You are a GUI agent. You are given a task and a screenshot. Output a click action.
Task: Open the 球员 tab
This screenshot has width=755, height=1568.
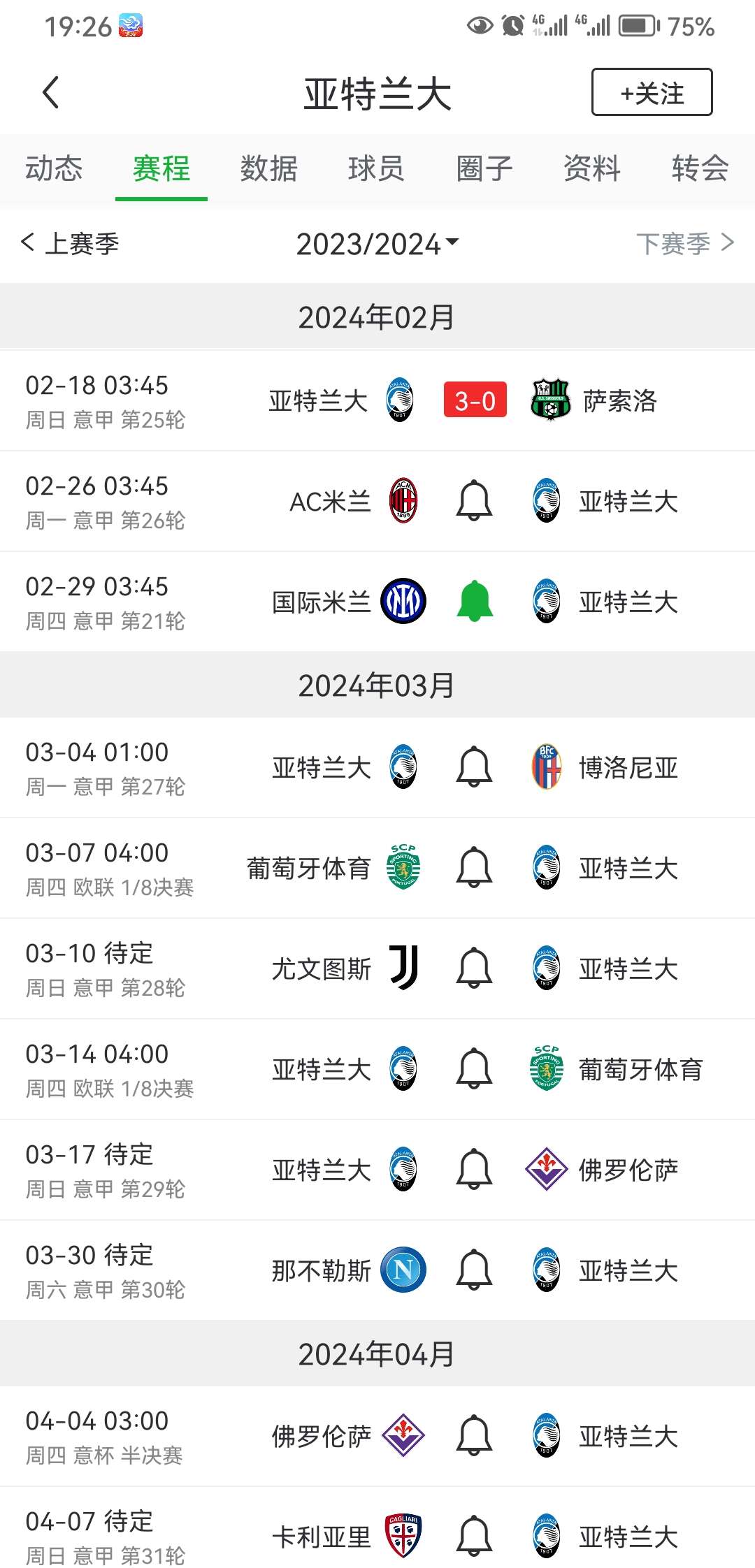tap(376, 169)
